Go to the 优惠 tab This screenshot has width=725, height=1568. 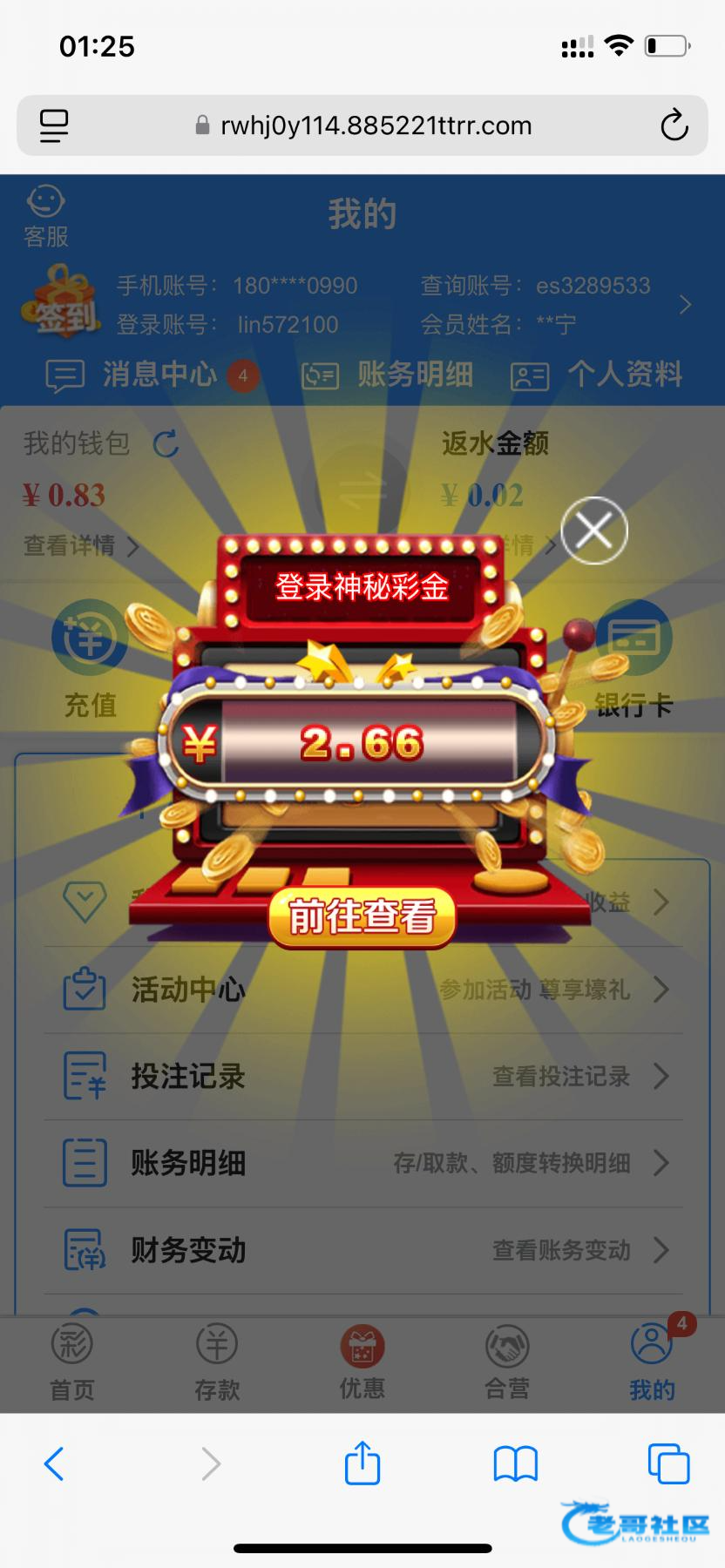point(362,1362)
